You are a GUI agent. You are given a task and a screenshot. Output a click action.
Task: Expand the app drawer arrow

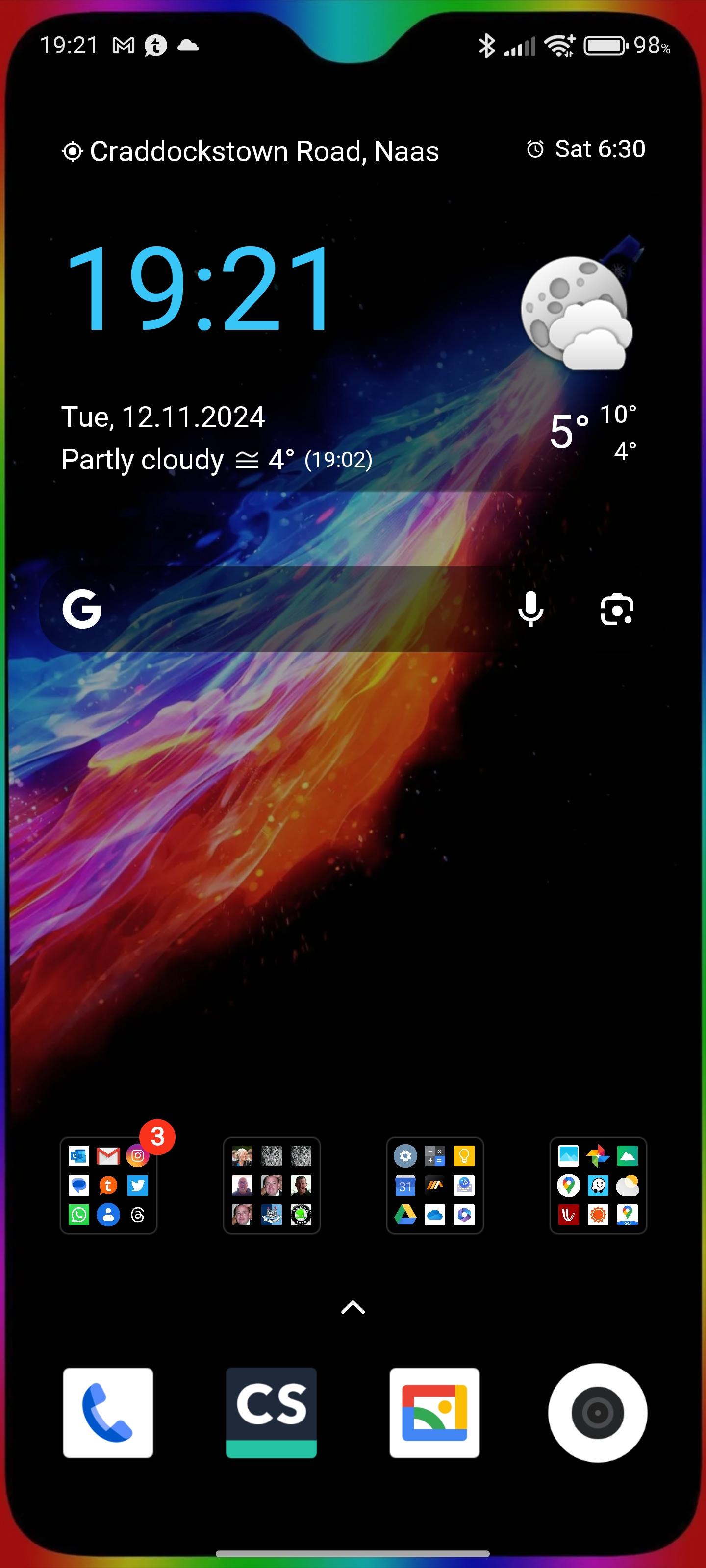[x=353, y=1307]
